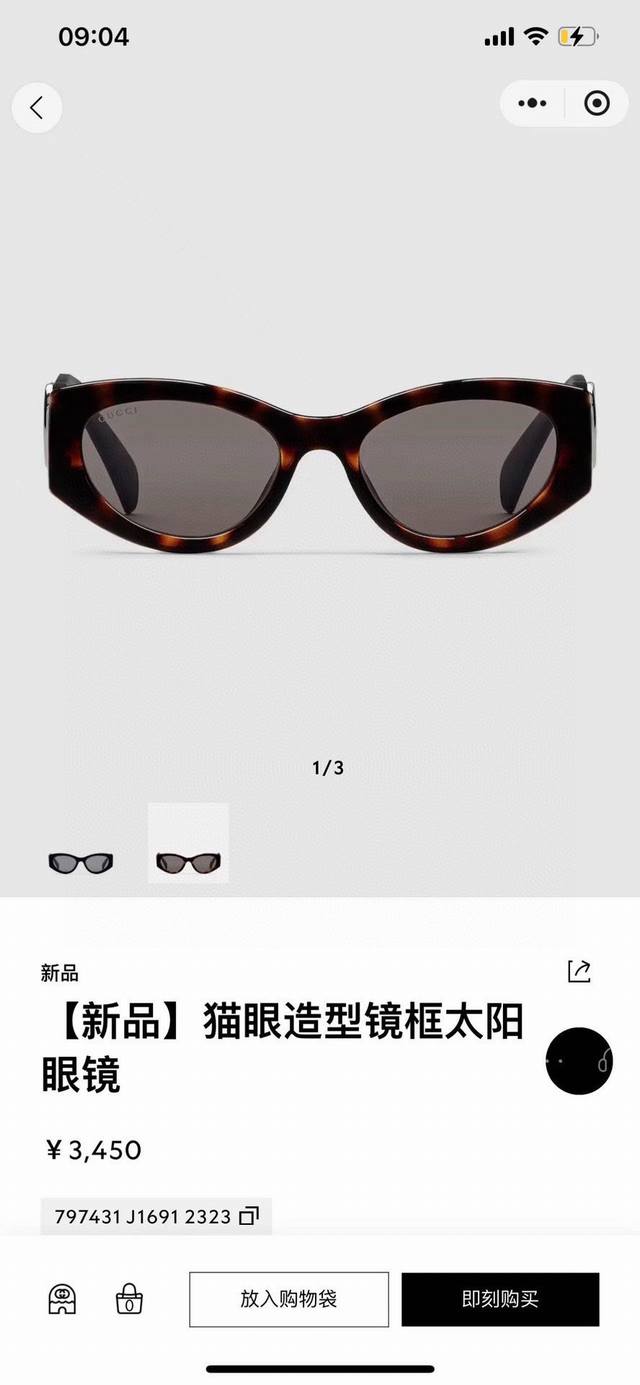This screenshot has height=1385, width=640.
Task: Tap 放入购物袋 to add to bag
Action: pos(288,1299)
